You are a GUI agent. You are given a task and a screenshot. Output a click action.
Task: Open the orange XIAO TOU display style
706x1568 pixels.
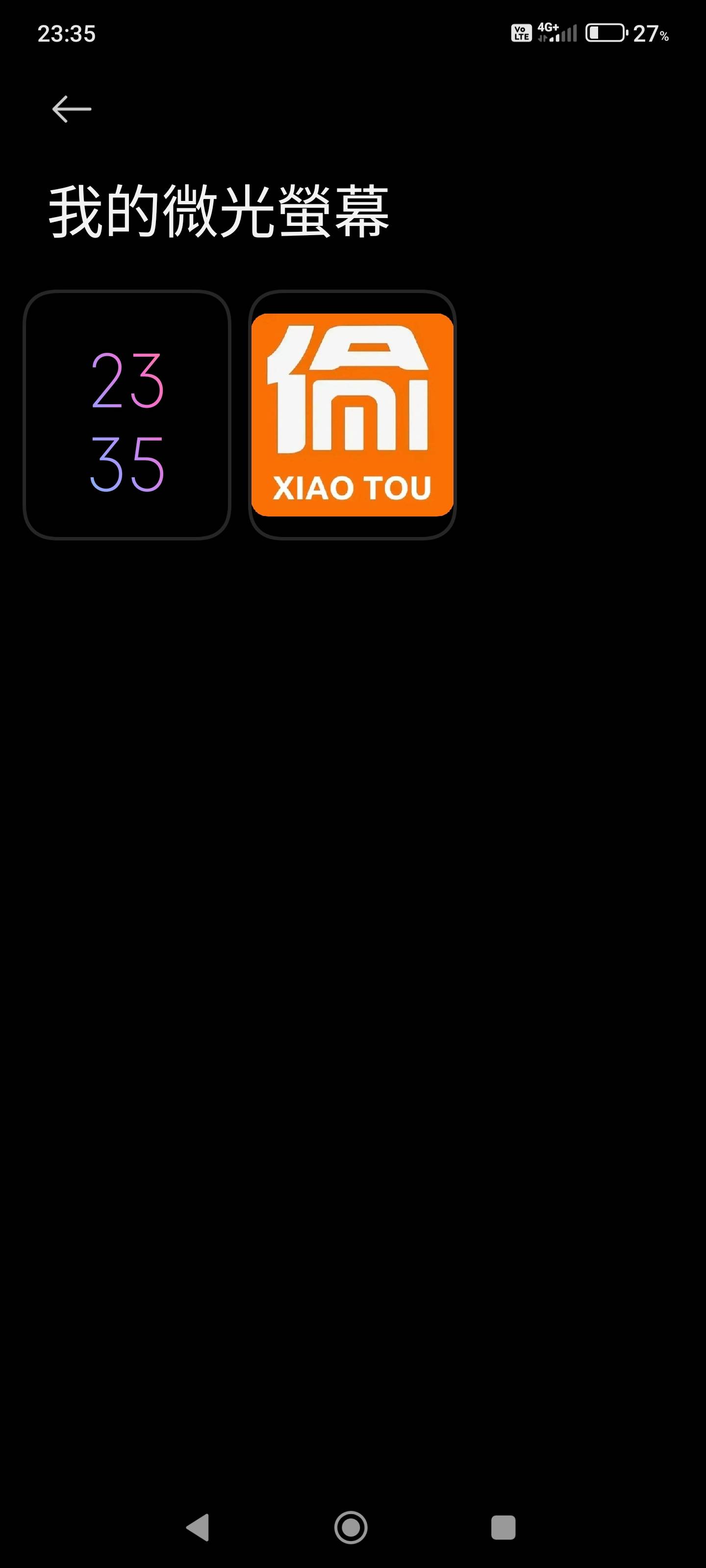tap(352, 415)
